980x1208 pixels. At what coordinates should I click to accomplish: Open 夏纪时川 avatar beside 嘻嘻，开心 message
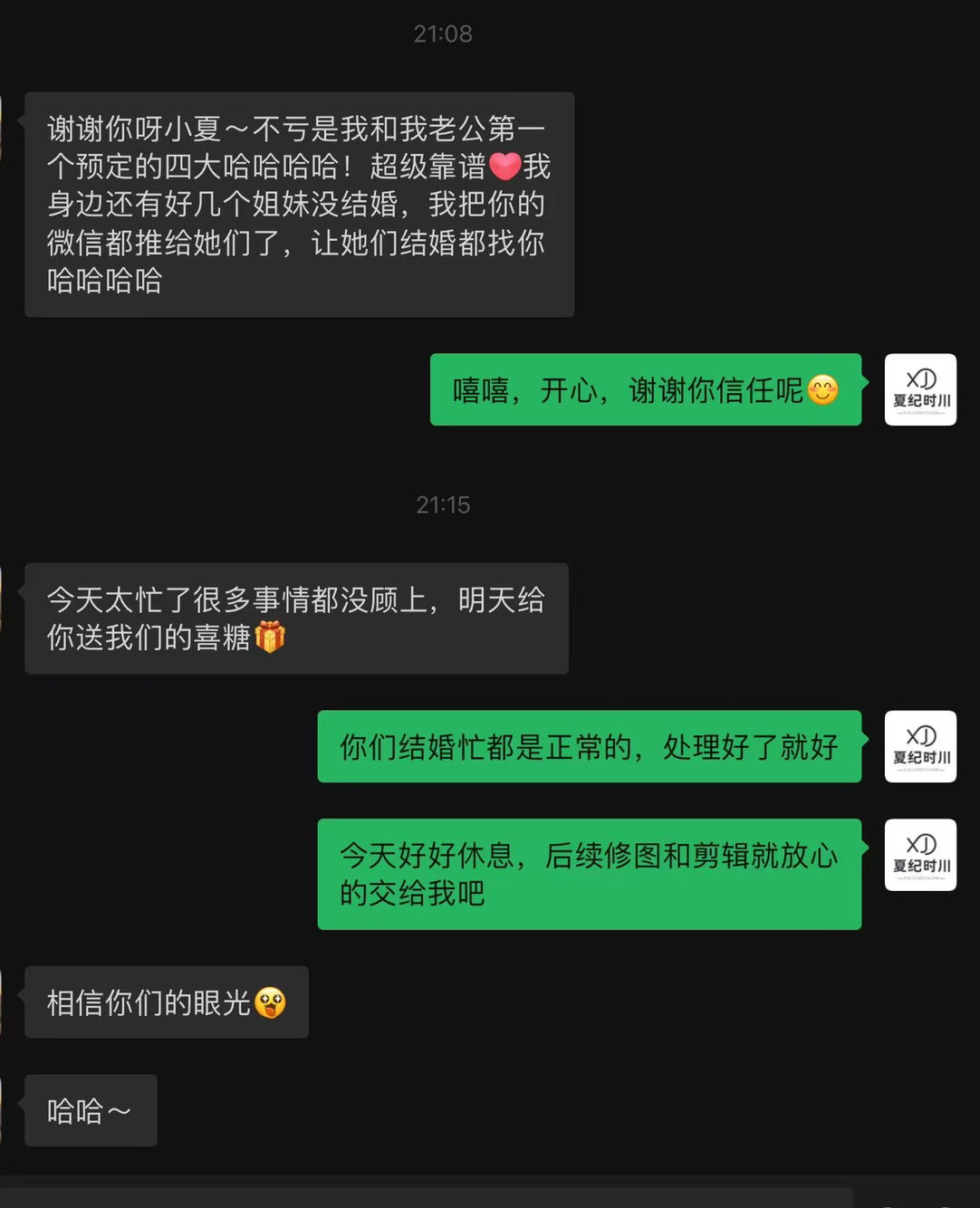920,389
